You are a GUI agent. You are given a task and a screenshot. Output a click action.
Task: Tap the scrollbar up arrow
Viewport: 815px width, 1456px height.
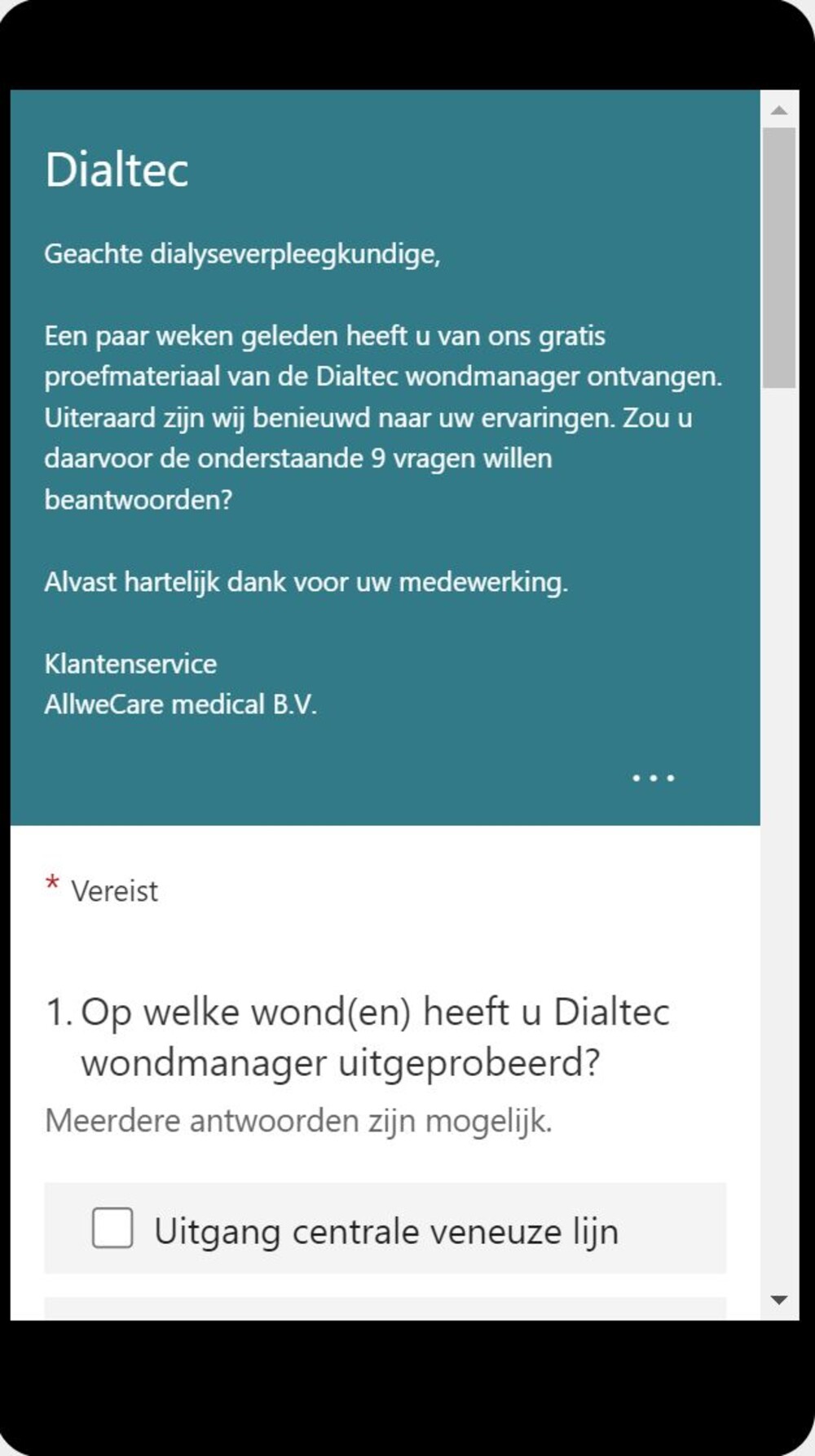779,109
